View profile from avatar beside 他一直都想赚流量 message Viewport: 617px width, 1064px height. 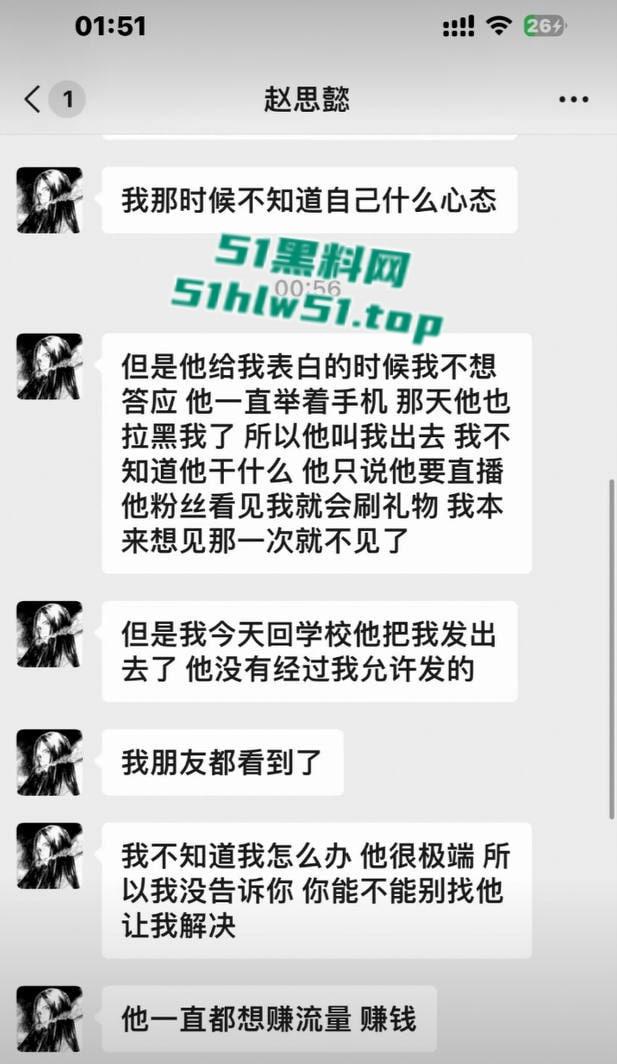(x=49, y=1019)
